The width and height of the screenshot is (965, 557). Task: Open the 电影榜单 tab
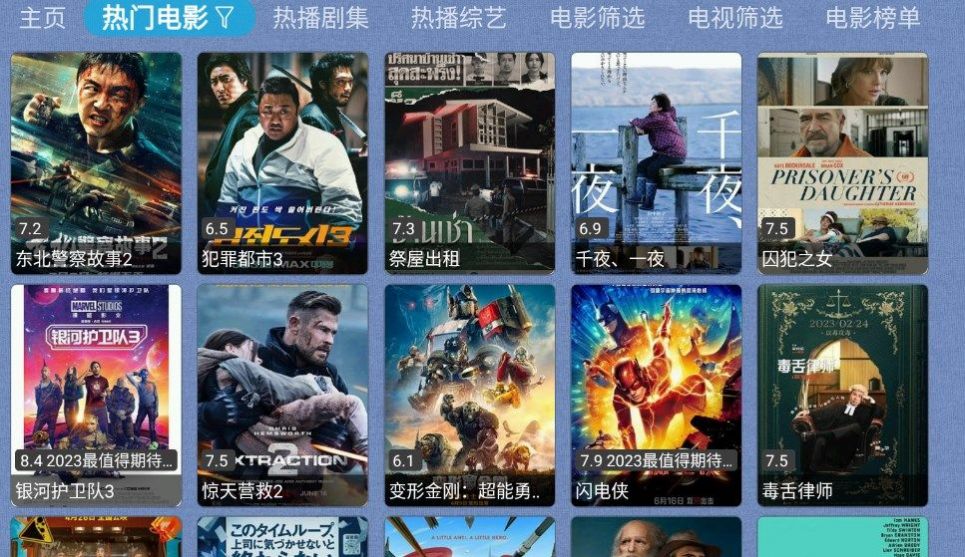click(x=873, y=18)
